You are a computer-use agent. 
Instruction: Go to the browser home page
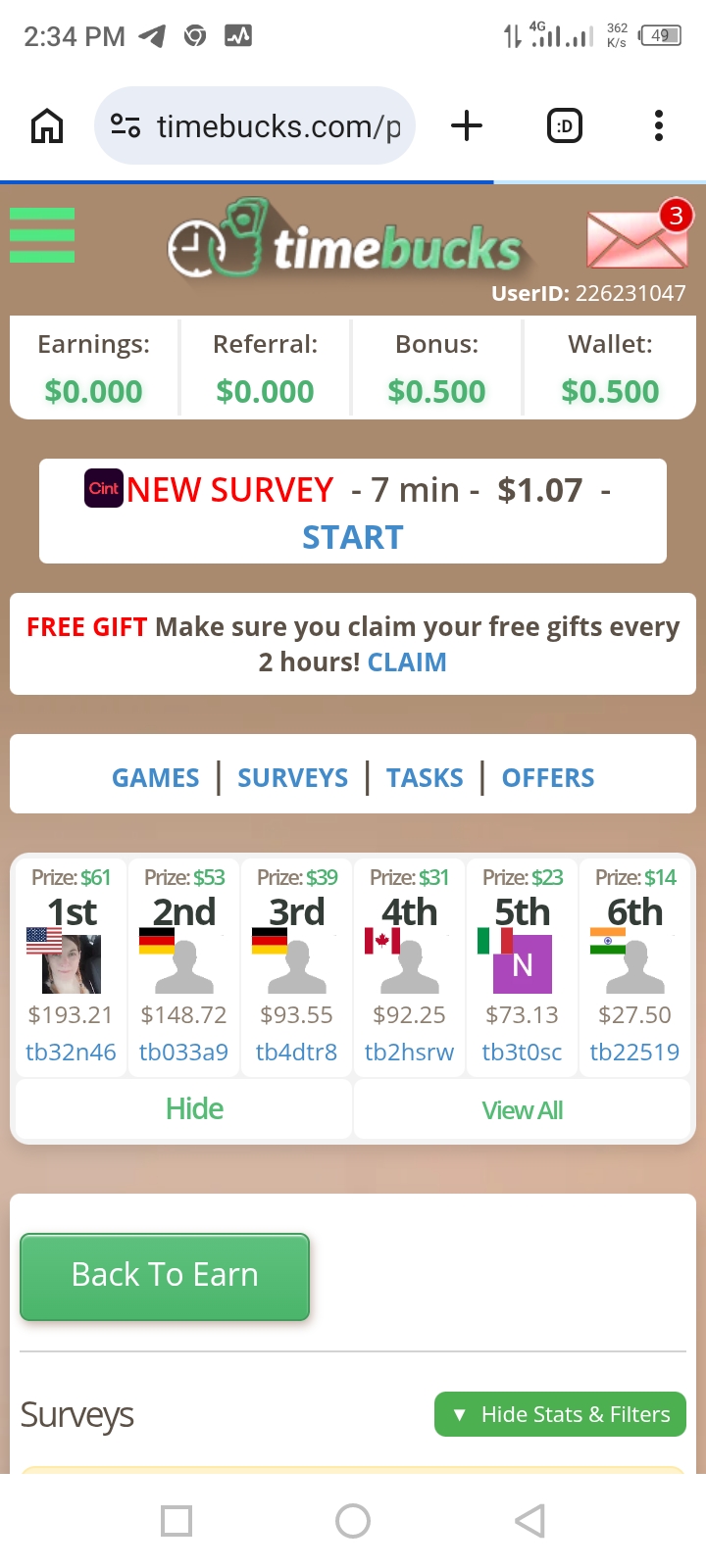(47, 126)
